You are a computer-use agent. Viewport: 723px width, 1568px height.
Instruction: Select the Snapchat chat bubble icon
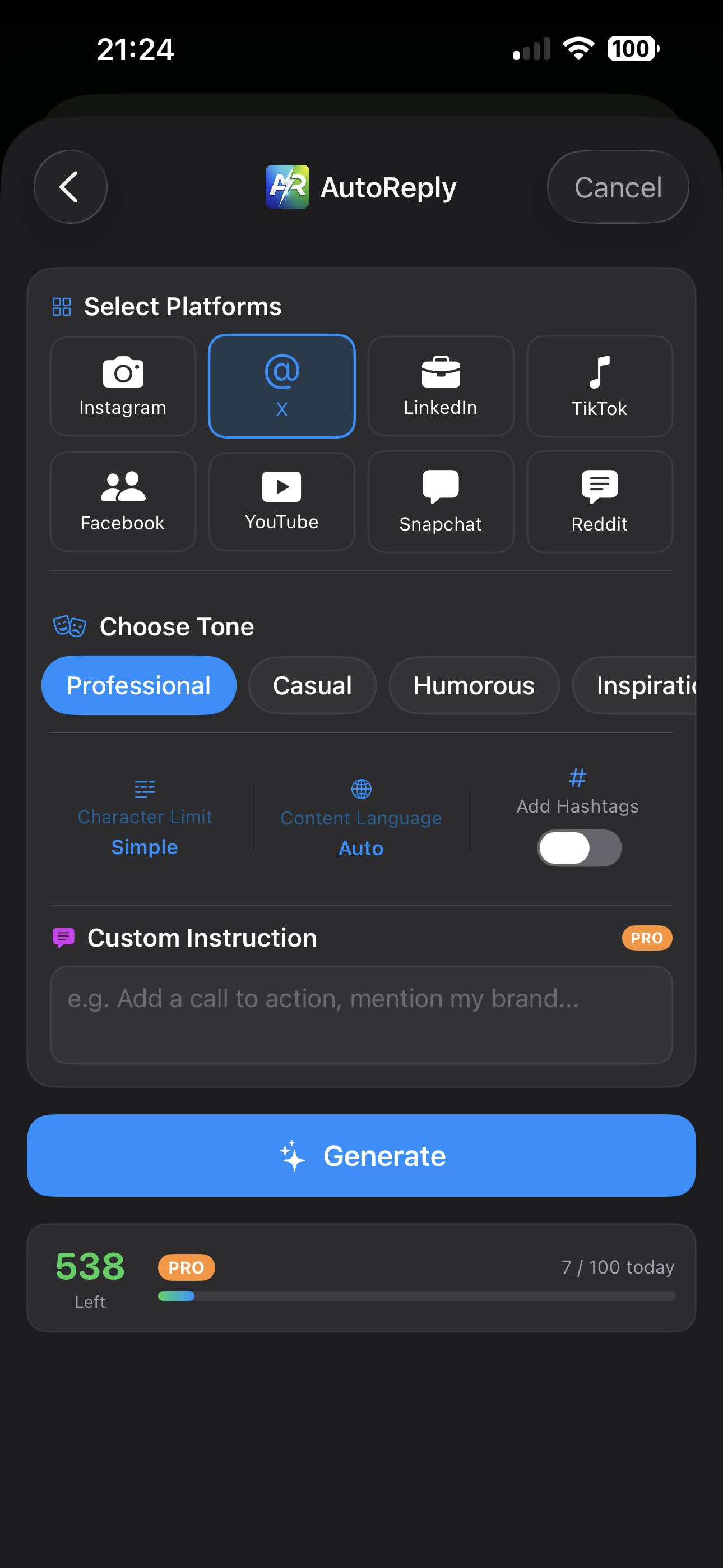441,500
